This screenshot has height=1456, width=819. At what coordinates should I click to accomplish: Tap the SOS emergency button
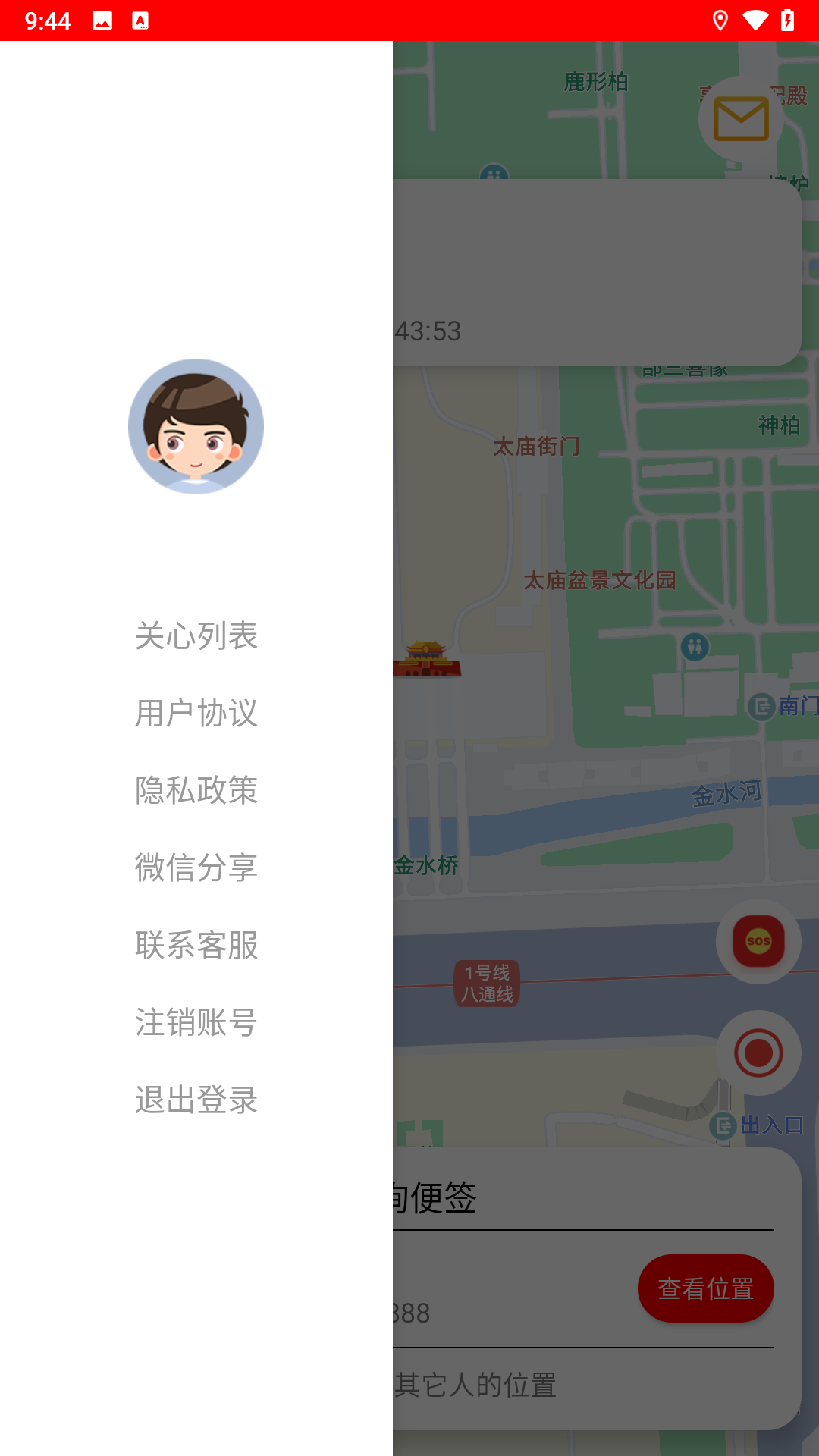(758, 940)
